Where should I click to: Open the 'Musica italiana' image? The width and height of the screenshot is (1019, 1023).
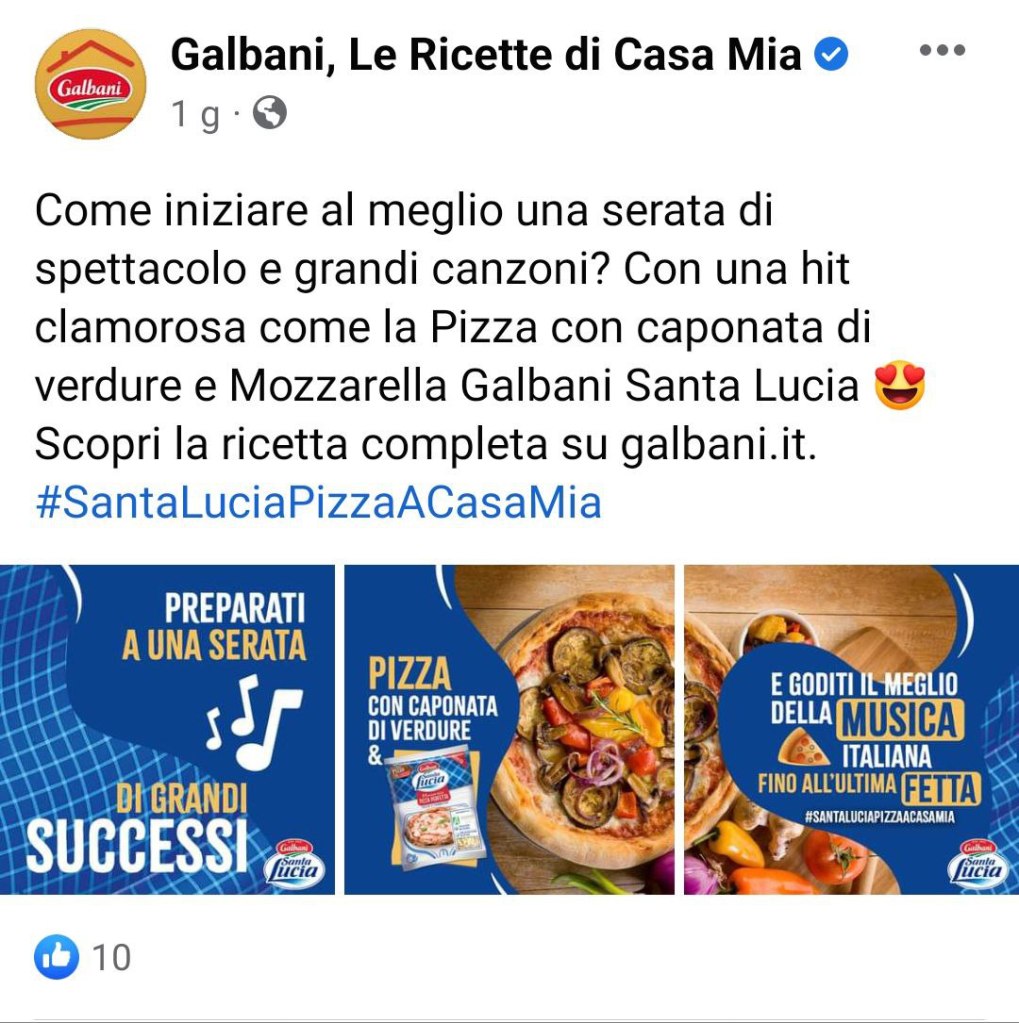[851, 729]
